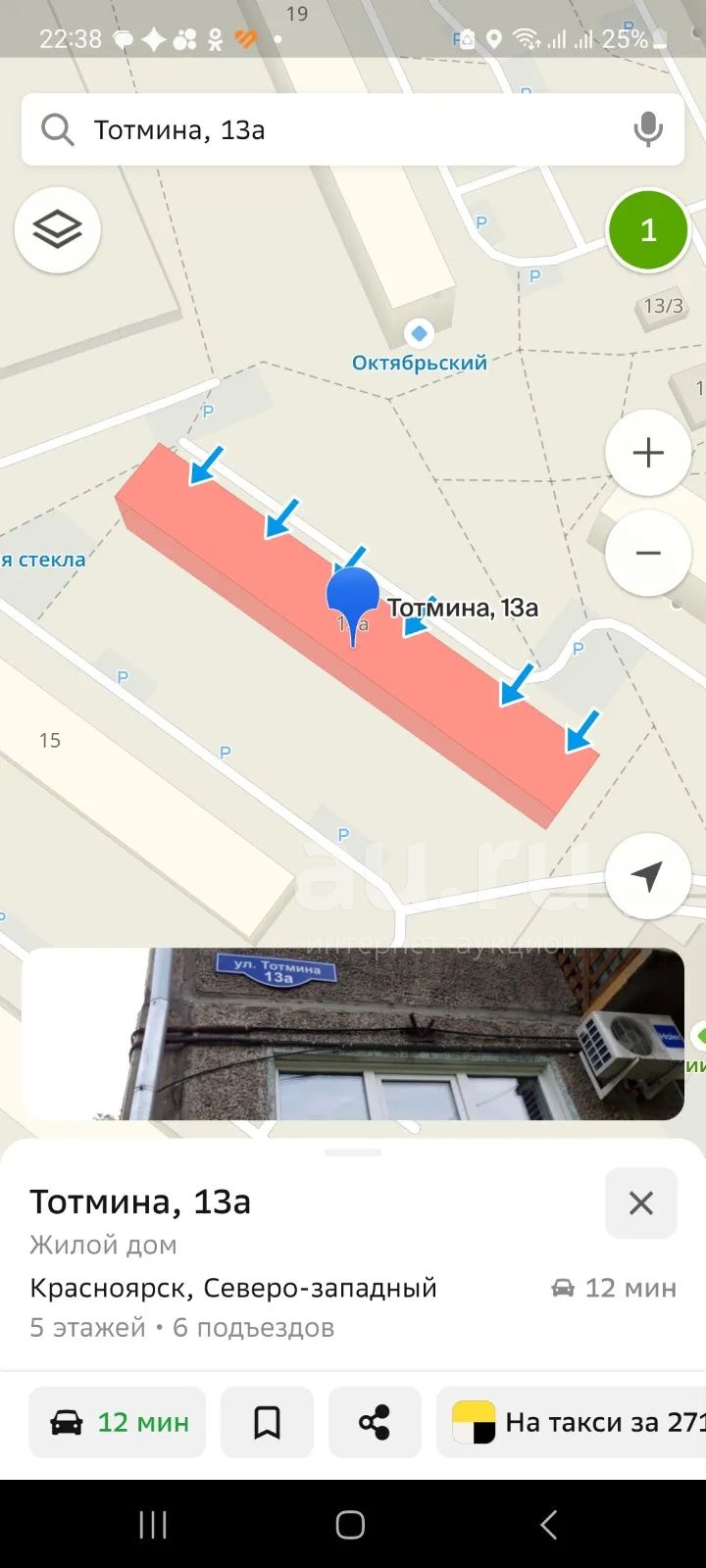Save this place with the bookmark button
The width and height of the screenshot is (706, 1568).
tap(267, 1422)
